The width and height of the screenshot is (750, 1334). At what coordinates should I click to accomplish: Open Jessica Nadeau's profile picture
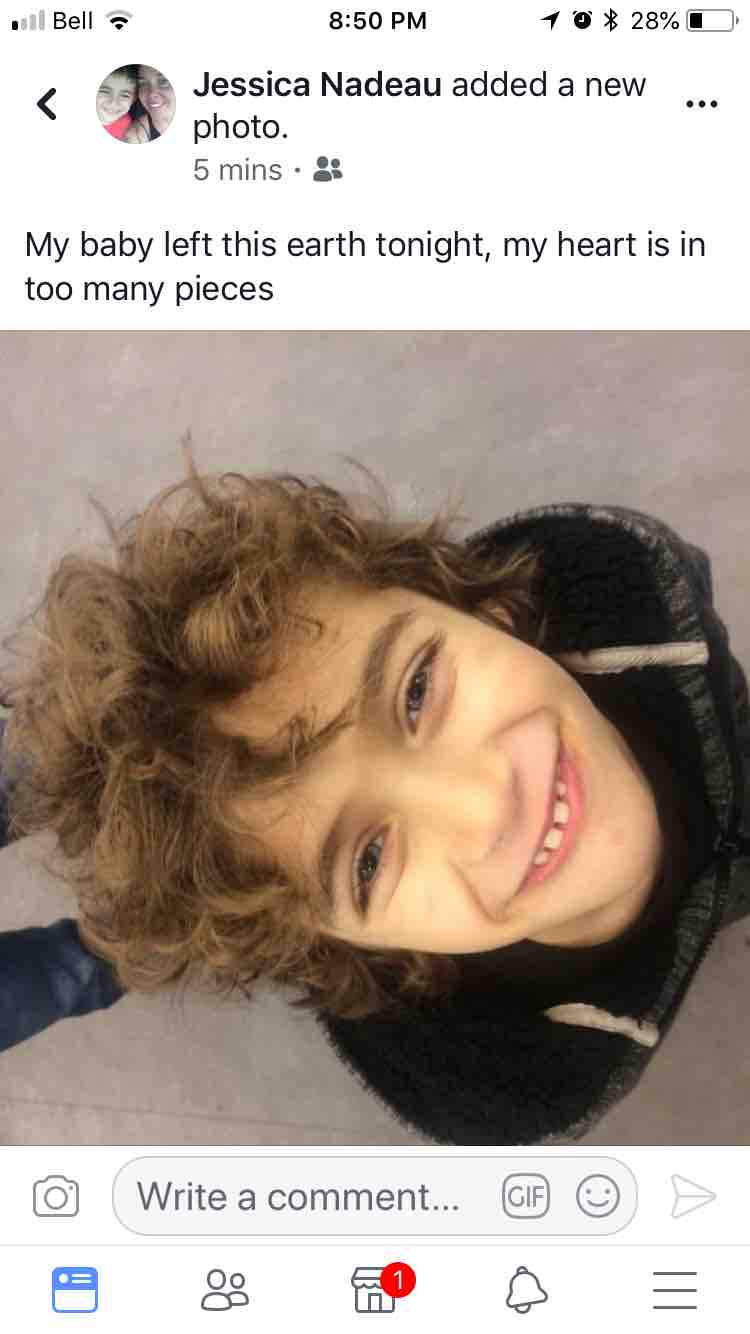coord(135,104)
